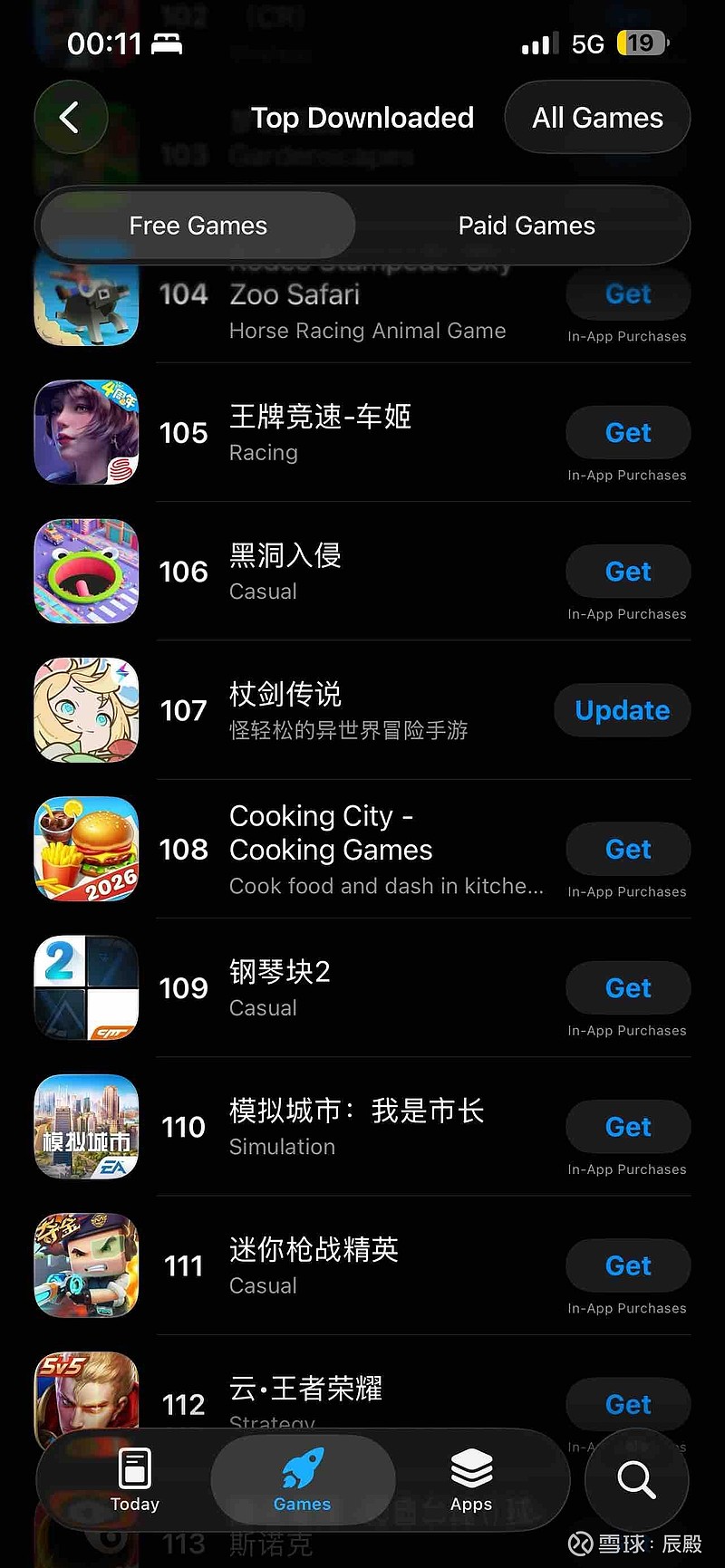
Task: Open the All Games filter
Action: pyautogui.click(x=596, y=117)
